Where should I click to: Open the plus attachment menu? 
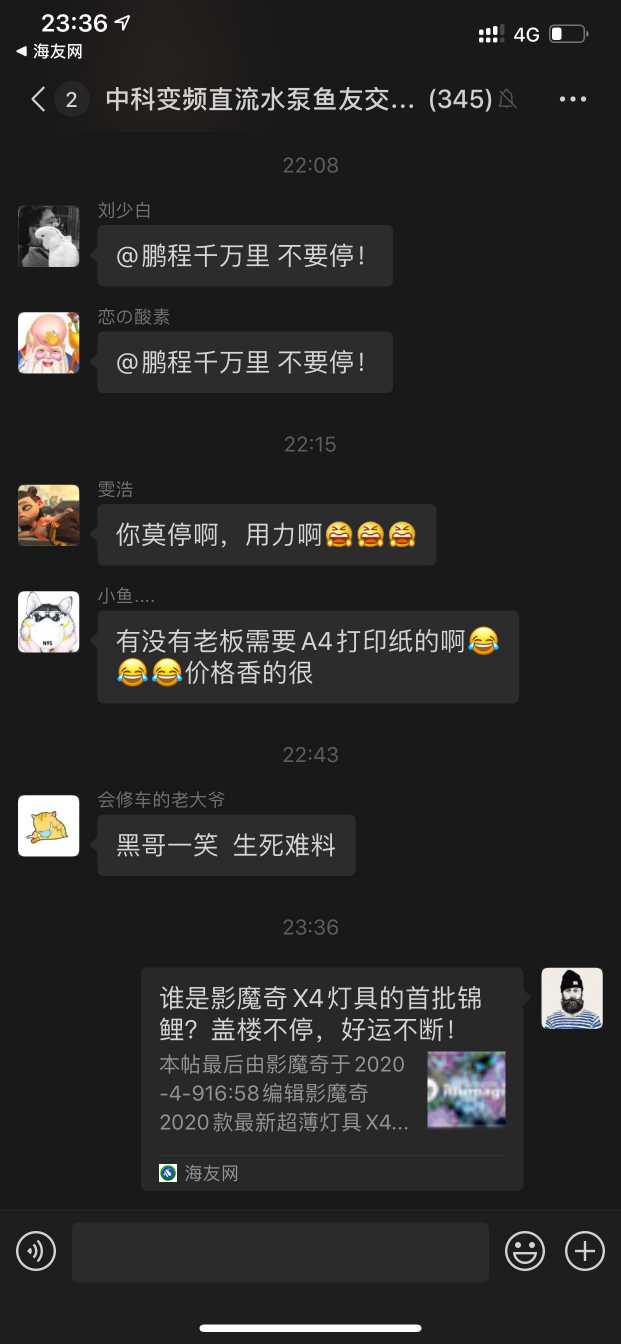585,1251
